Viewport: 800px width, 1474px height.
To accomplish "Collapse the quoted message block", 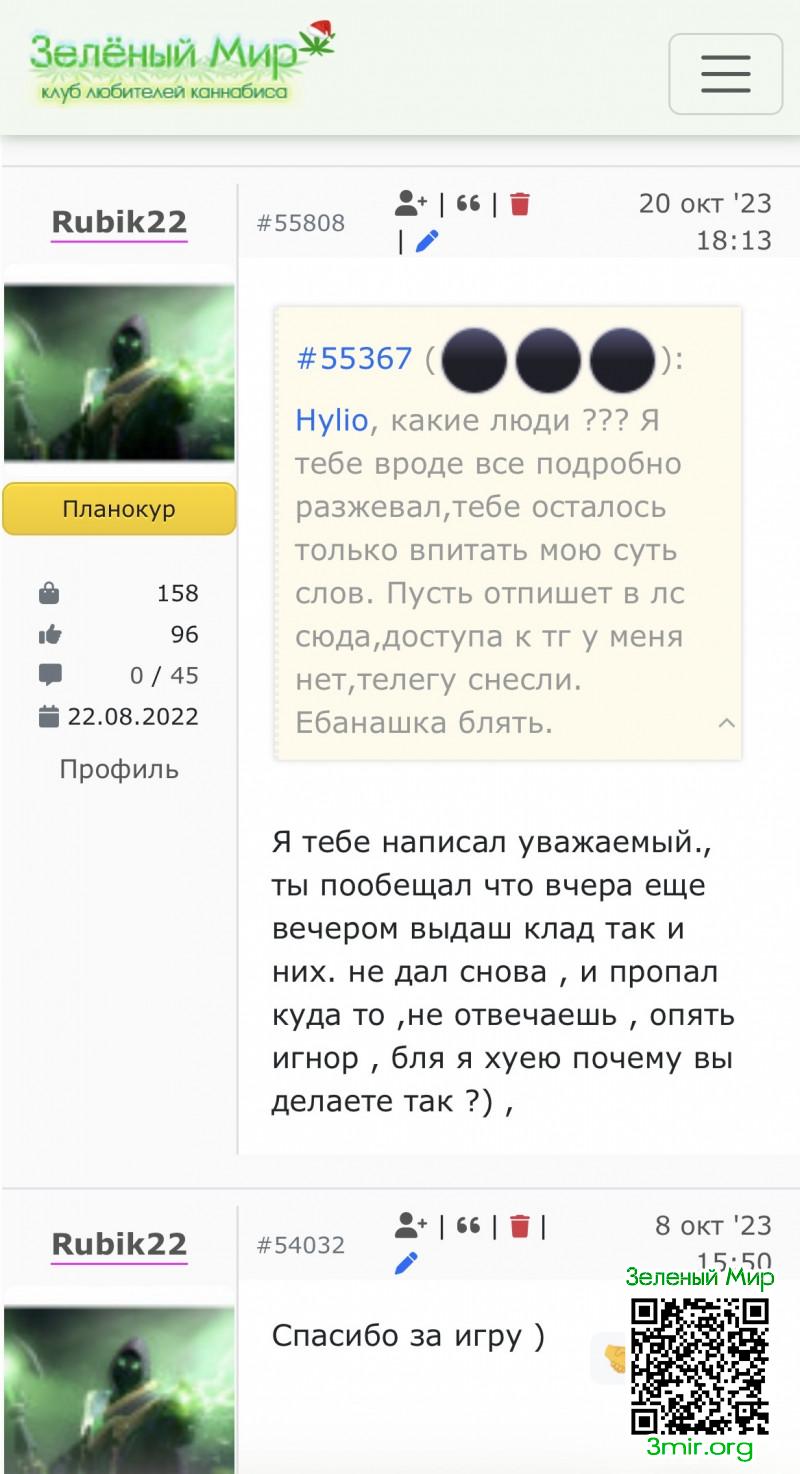I will [x=727, y=723].
